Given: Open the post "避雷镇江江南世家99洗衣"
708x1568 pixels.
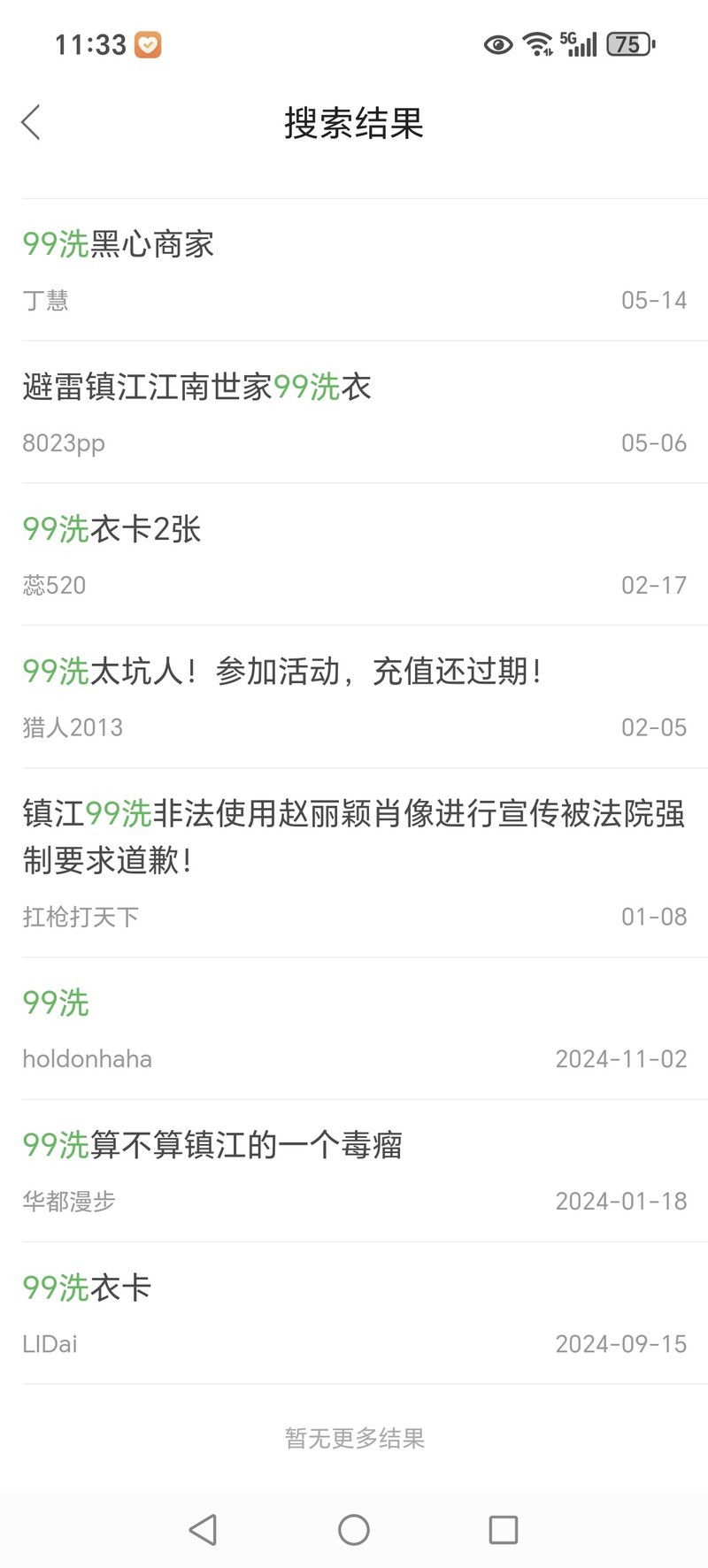Looking at the screenshot, I should (x=196, y=388).
